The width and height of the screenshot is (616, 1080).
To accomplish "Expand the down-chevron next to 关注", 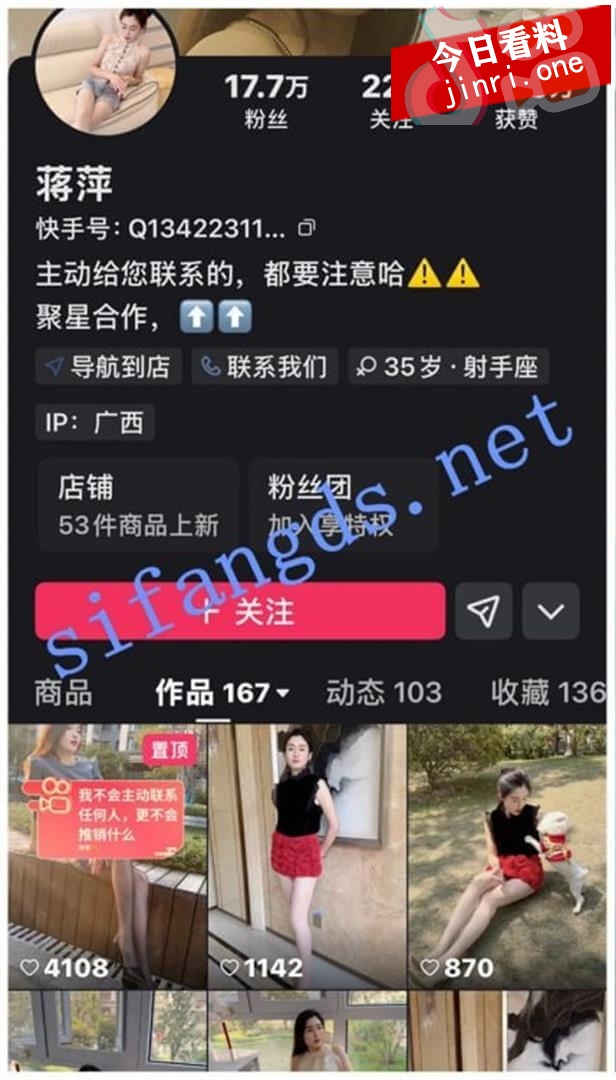I will [551, 611].
